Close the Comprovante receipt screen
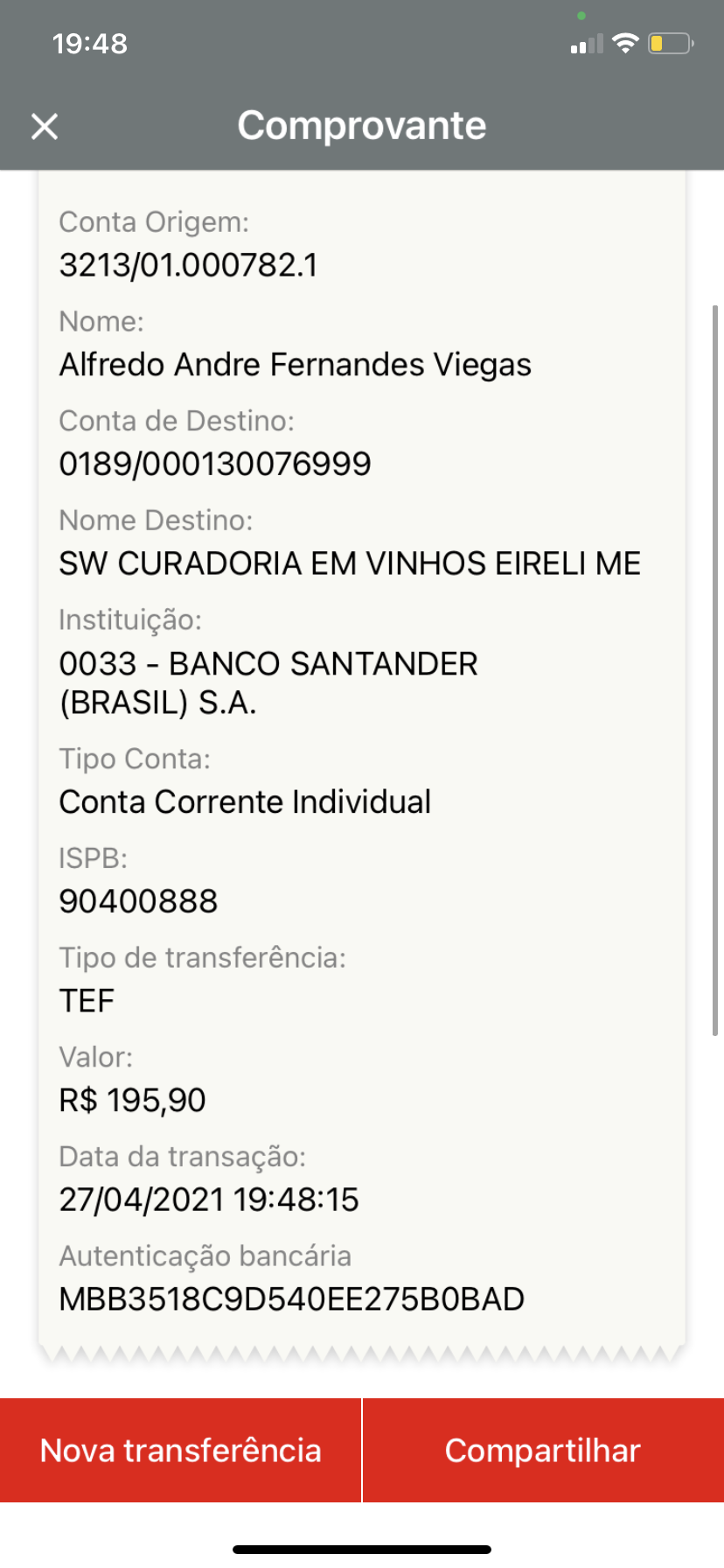 click(45, 126)
